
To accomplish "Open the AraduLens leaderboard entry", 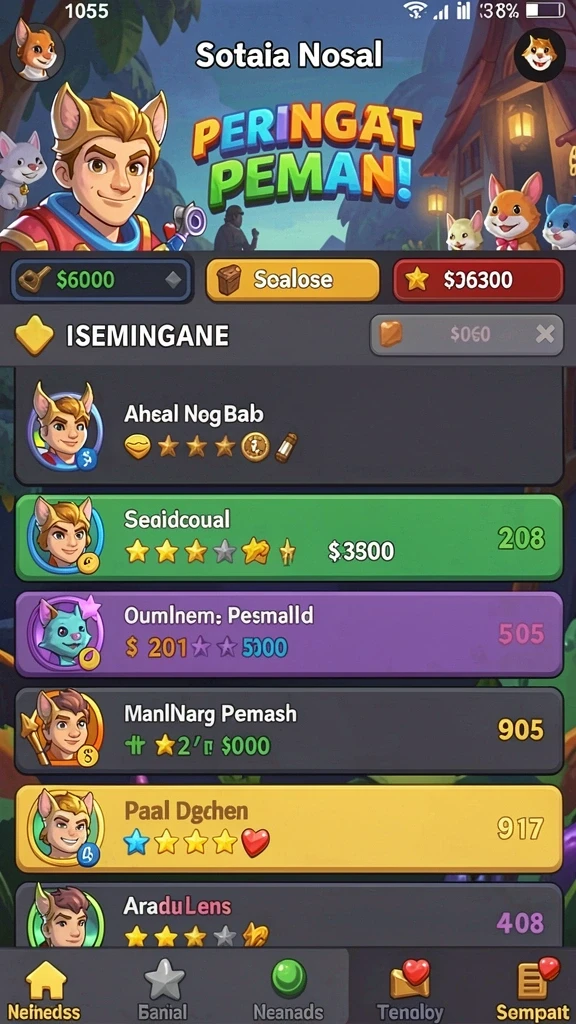I will point(288,916).
